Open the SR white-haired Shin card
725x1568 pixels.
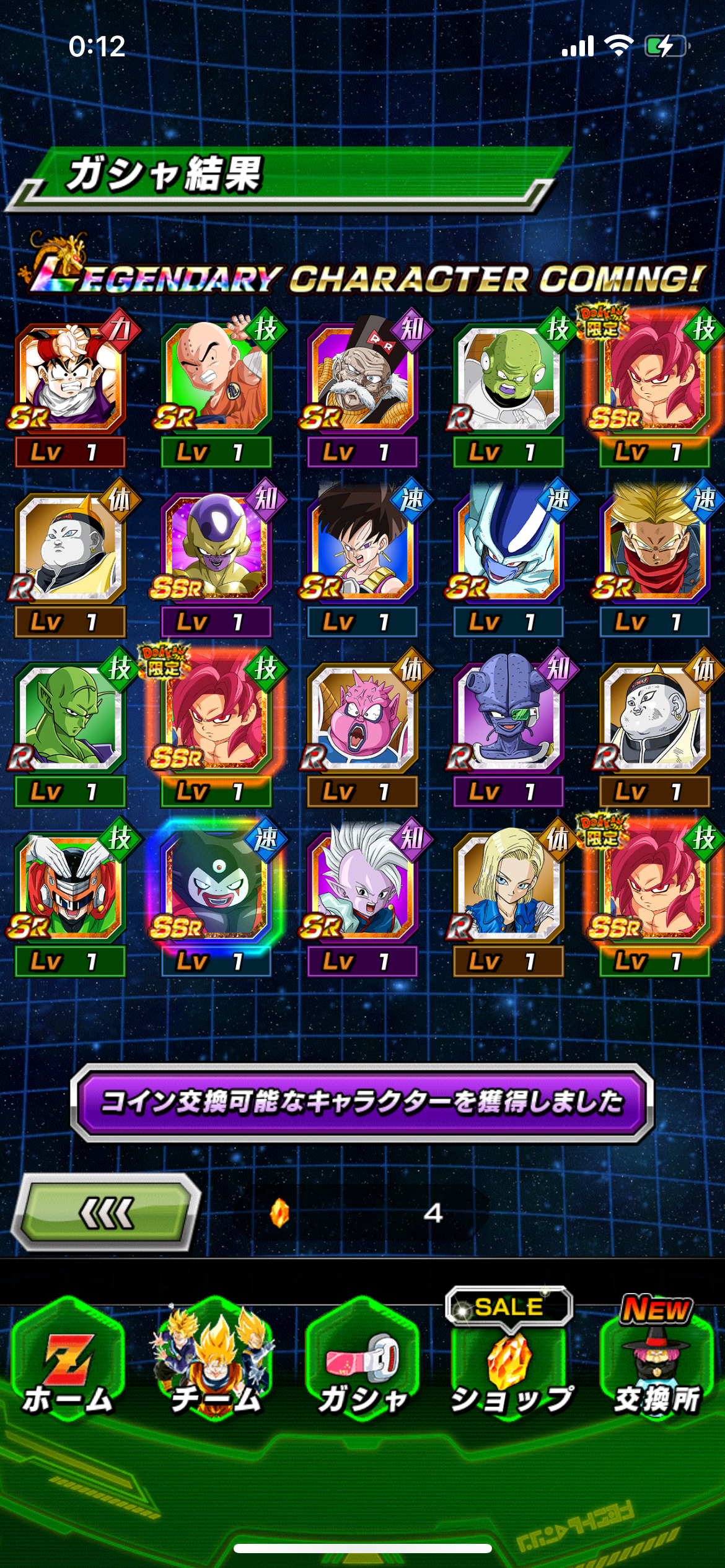(362, 886)
